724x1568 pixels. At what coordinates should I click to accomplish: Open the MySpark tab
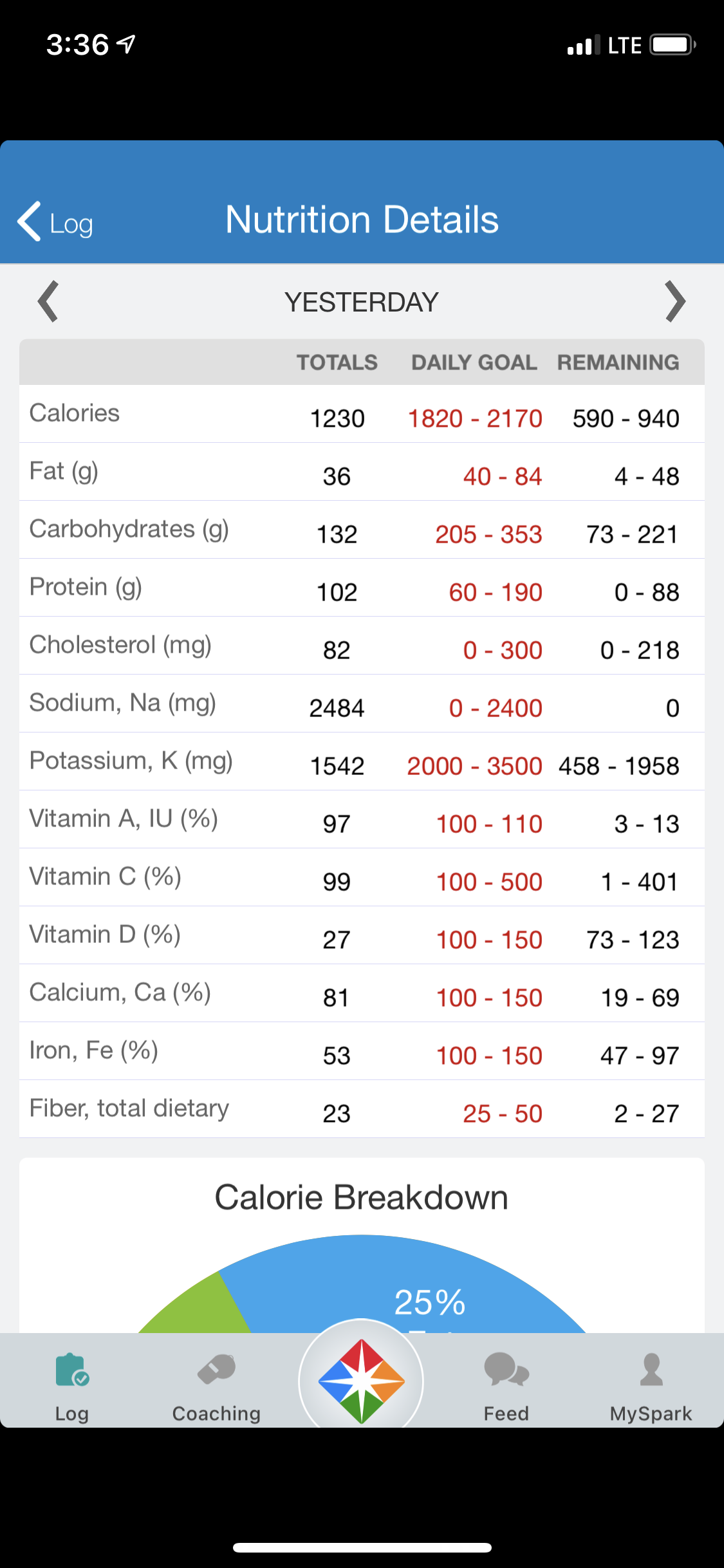tap(651, 1386)
